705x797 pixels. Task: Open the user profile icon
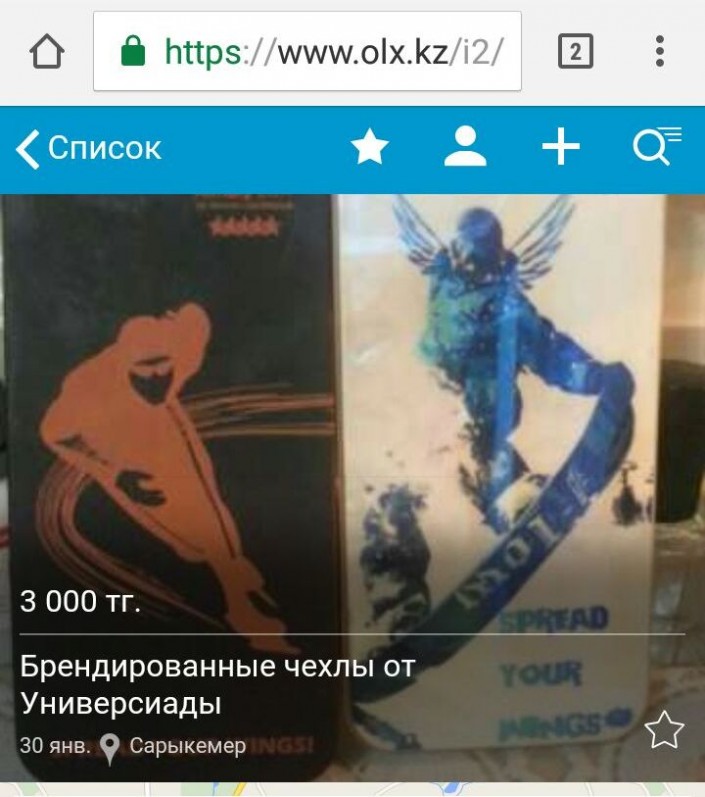[465, 149]
